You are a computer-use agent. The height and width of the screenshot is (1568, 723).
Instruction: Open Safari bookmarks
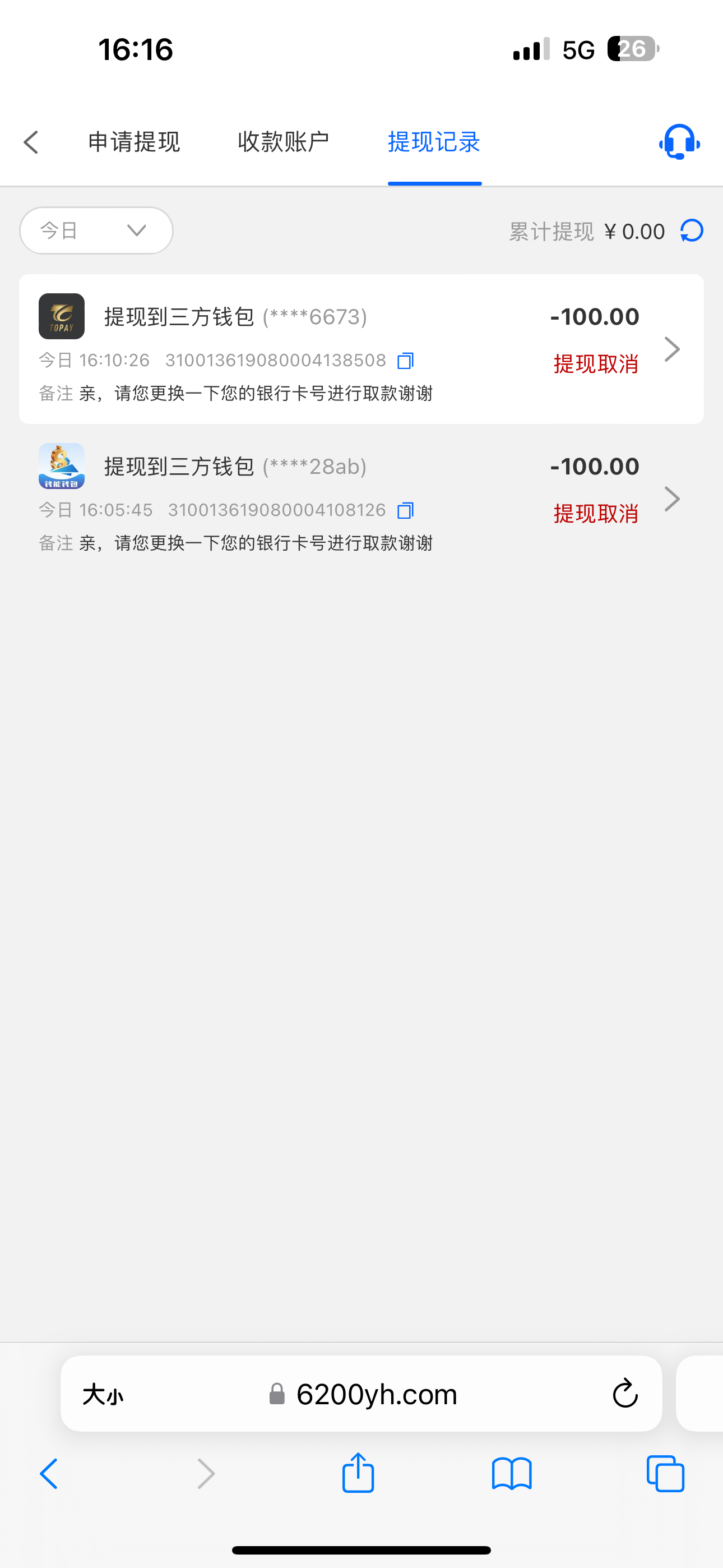[512, 1474]
